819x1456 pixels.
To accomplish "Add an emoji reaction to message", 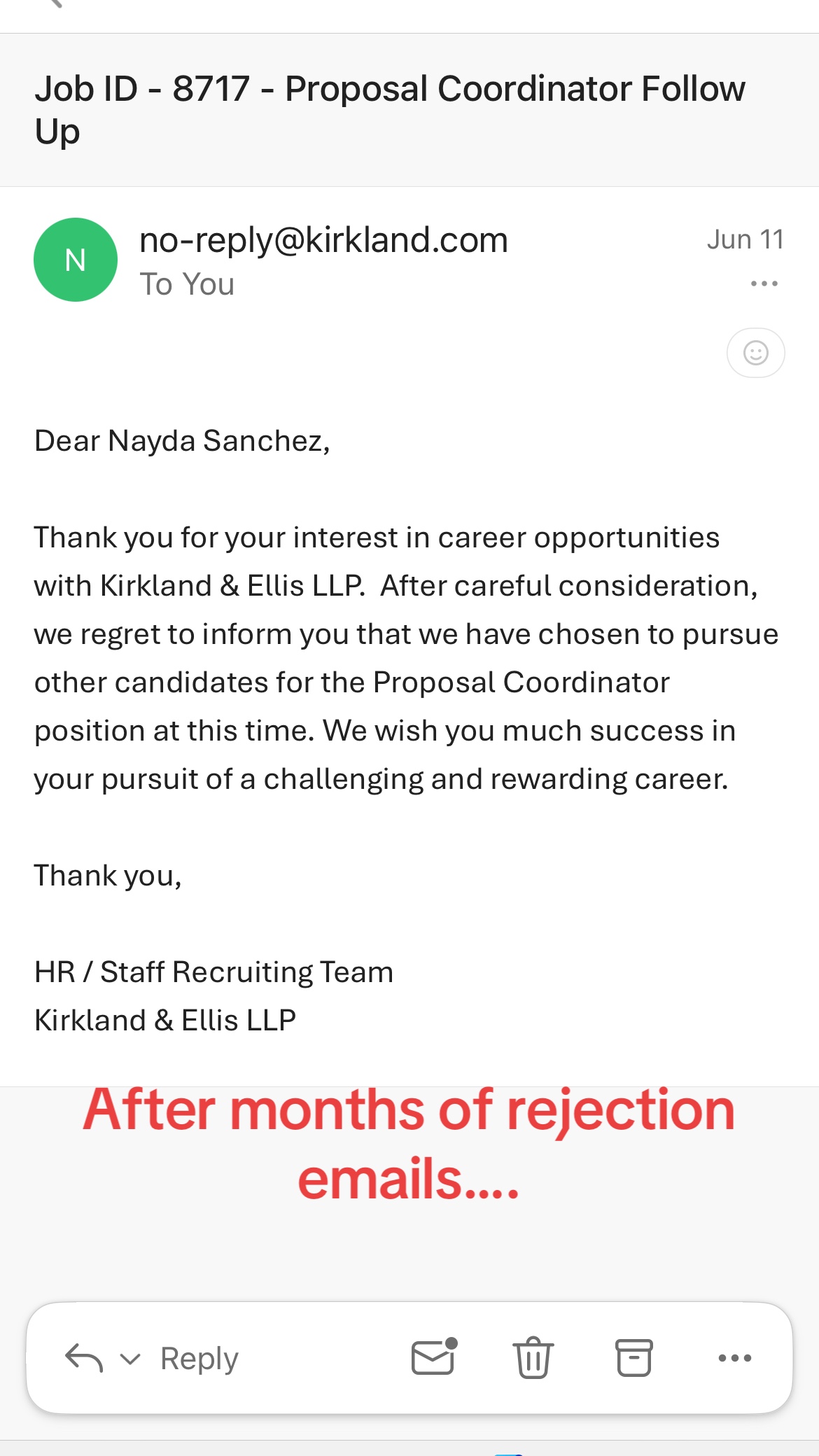I will click(756, 353).
